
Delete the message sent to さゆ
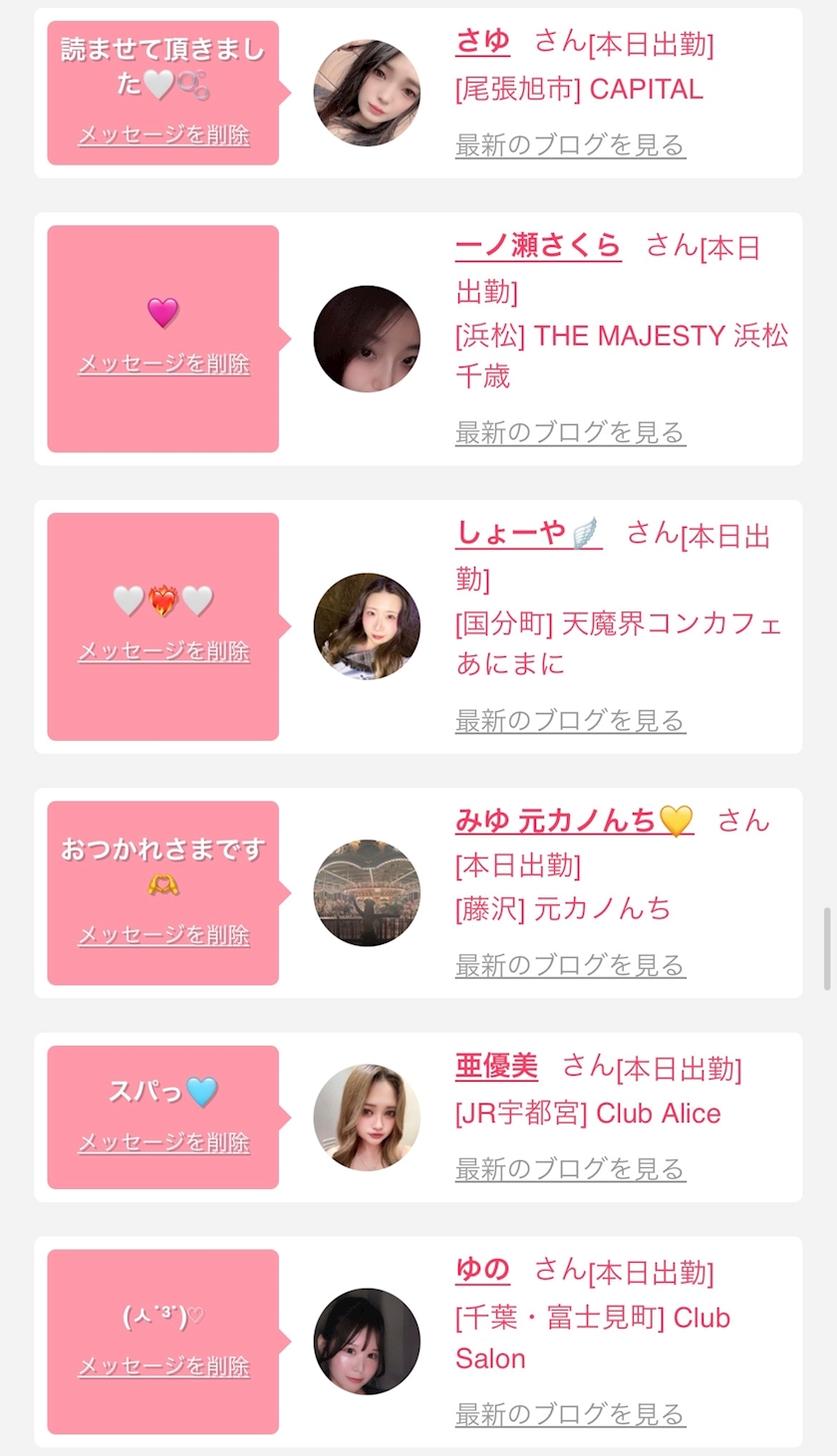[x=163, y=135]
